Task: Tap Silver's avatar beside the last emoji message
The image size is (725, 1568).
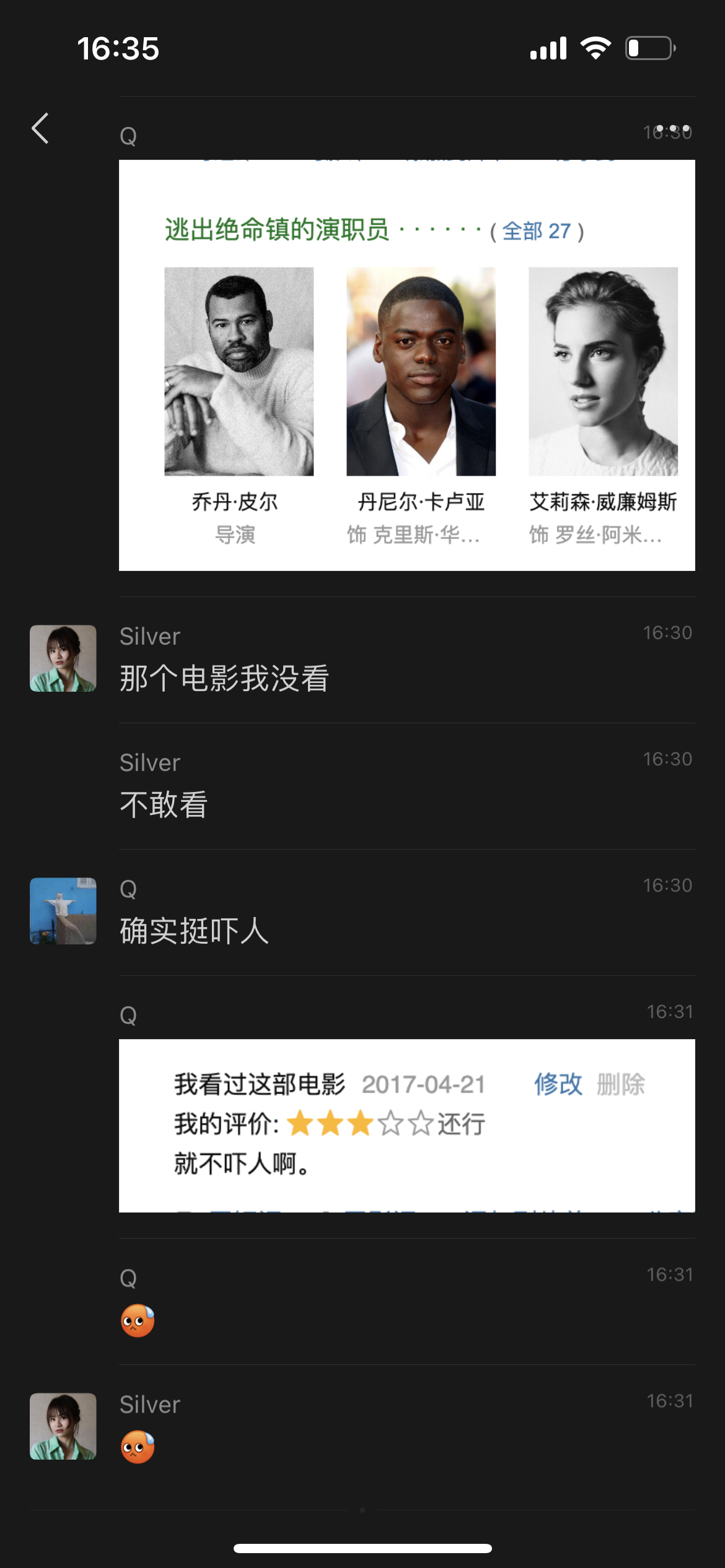Action: pos(63,1426)
